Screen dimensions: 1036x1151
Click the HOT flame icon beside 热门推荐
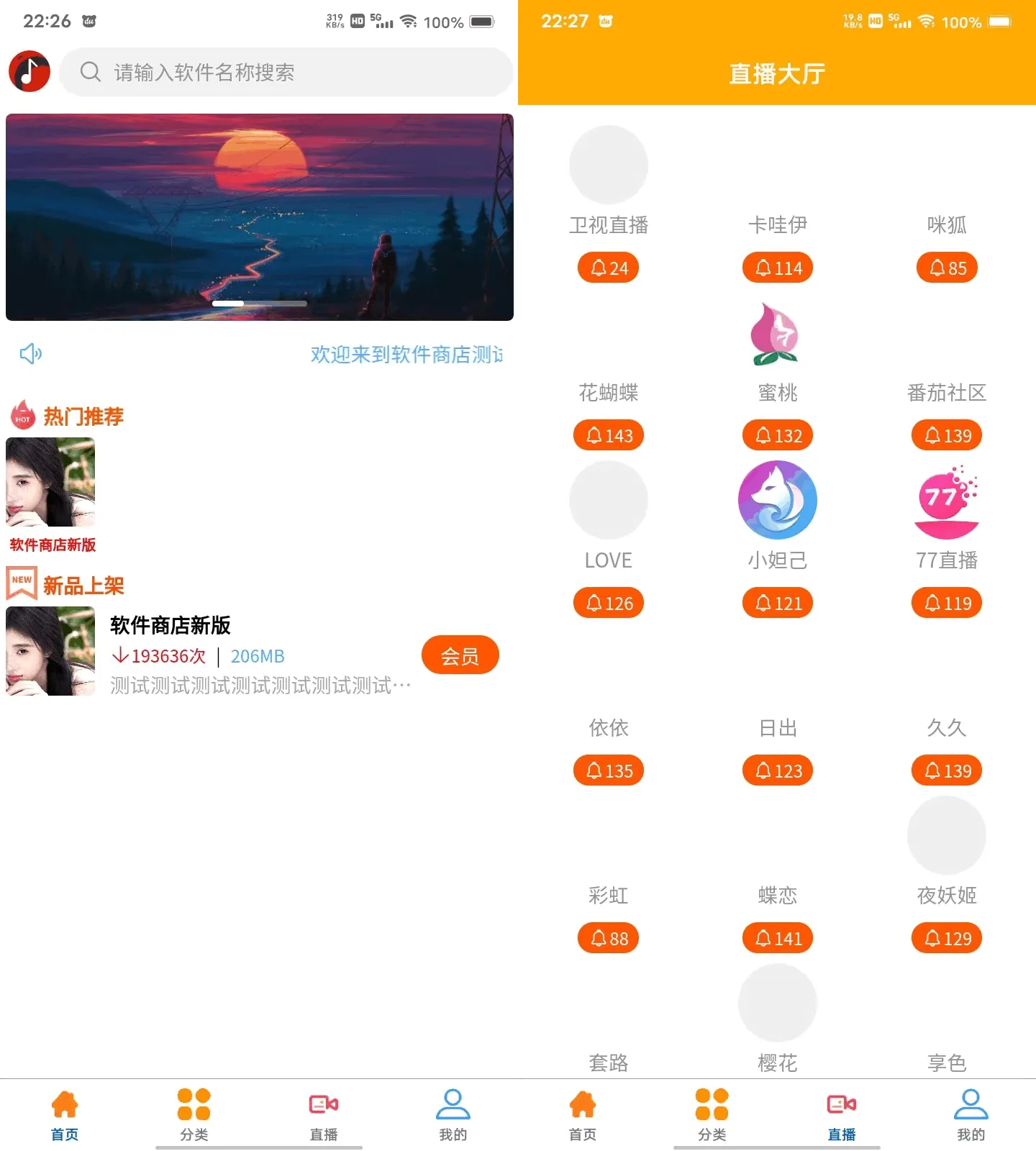pyautogui.click(x=22, y=416)
